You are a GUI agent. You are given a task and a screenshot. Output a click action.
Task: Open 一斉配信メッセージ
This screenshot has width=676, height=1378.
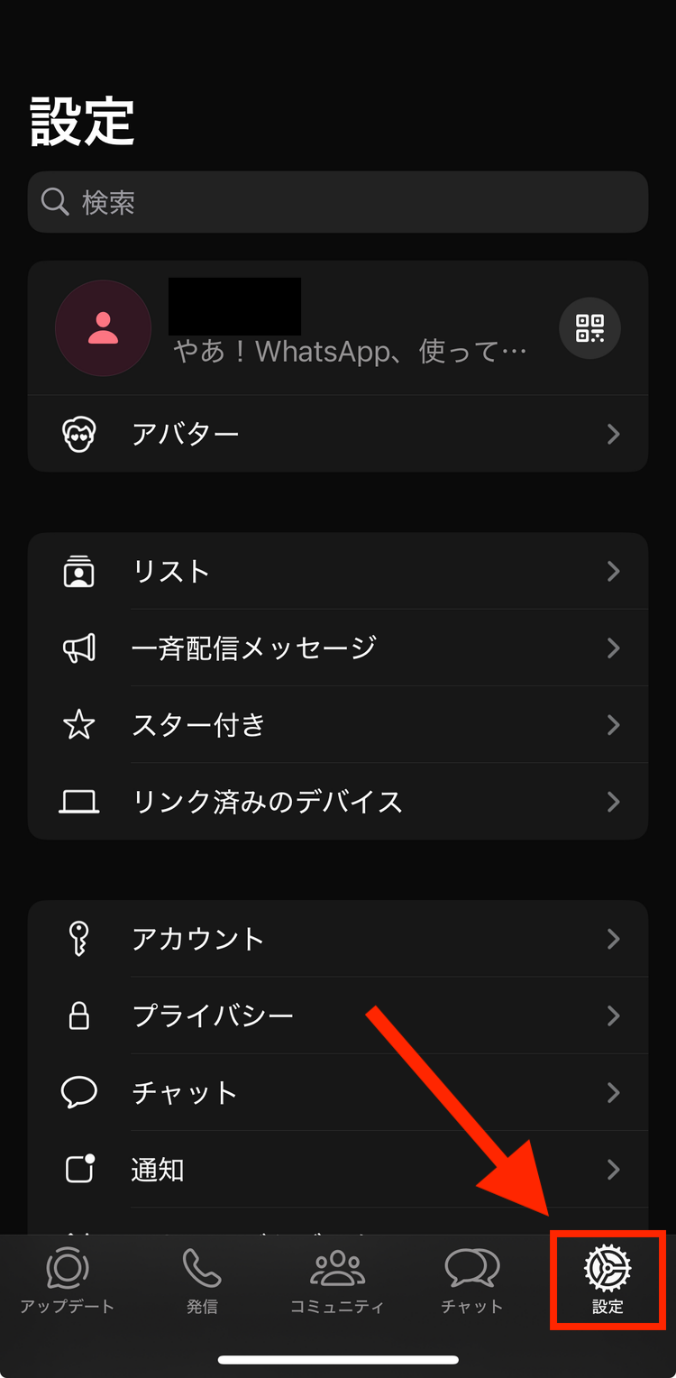[x=338, y=648]
